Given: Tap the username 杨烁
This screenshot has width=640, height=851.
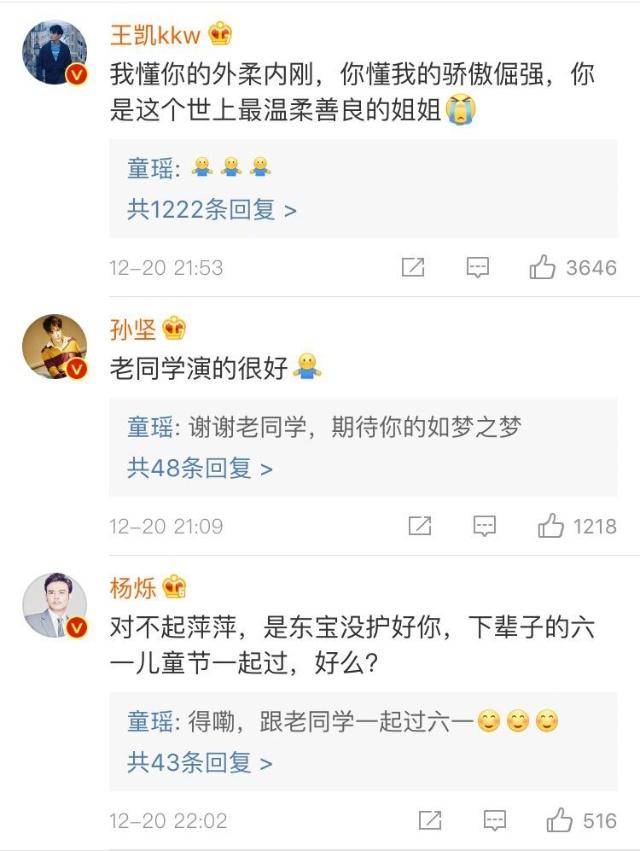Looking at the screenshot, I should (133, 587).
